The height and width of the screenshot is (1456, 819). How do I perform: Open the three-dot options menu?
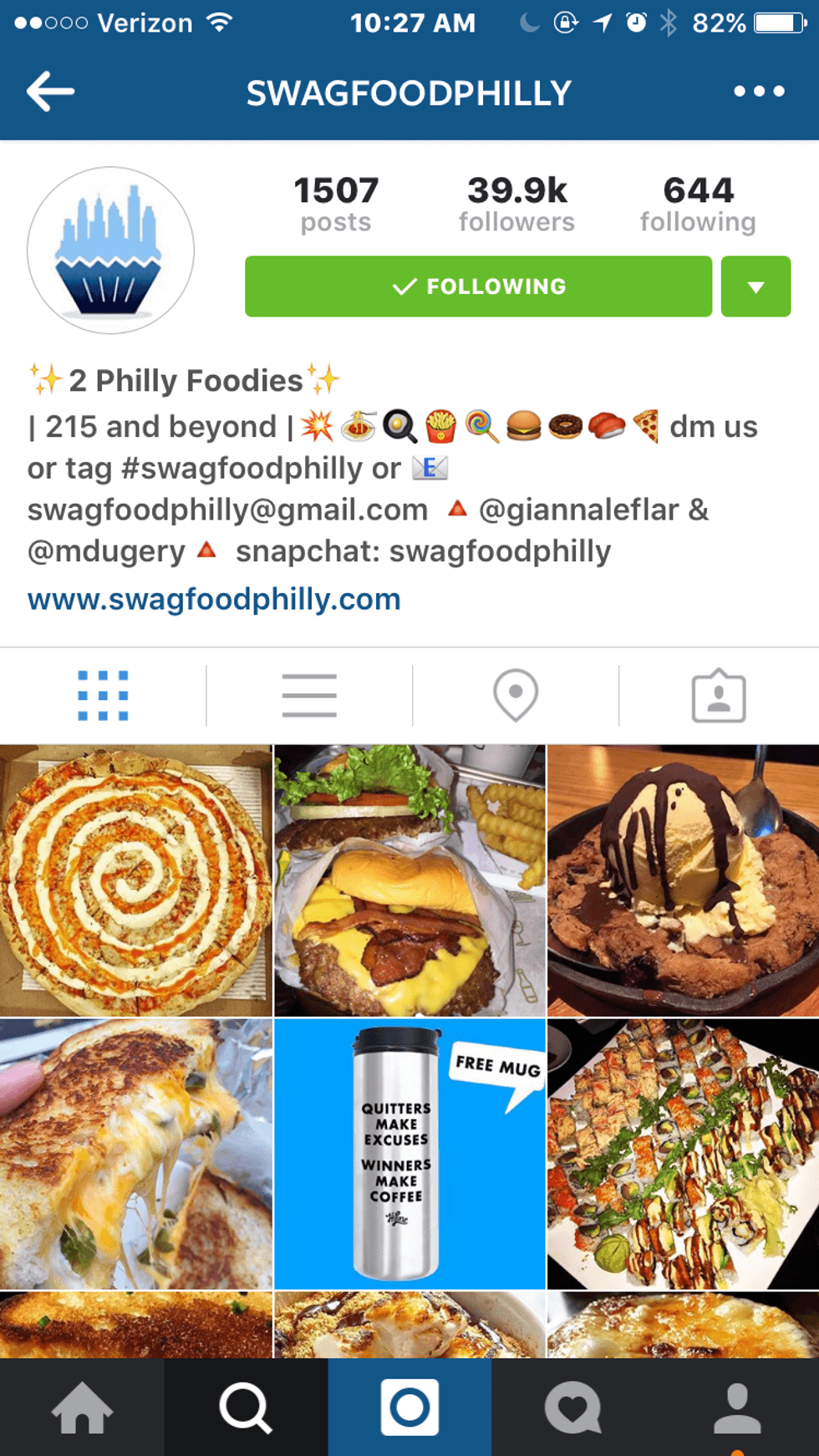(759, 92)
